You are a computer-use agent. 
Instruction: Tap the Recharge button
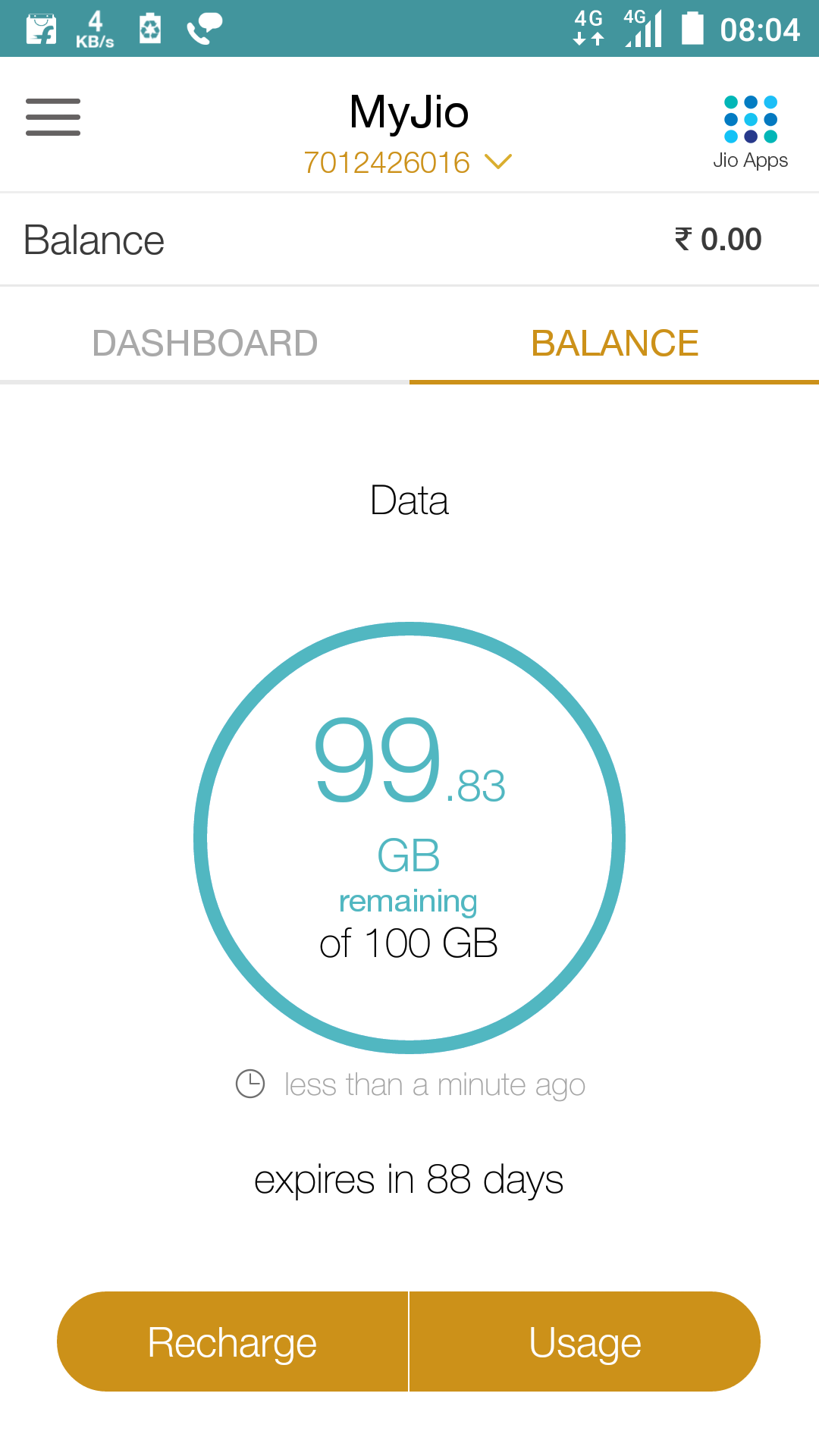[233, 1341]
